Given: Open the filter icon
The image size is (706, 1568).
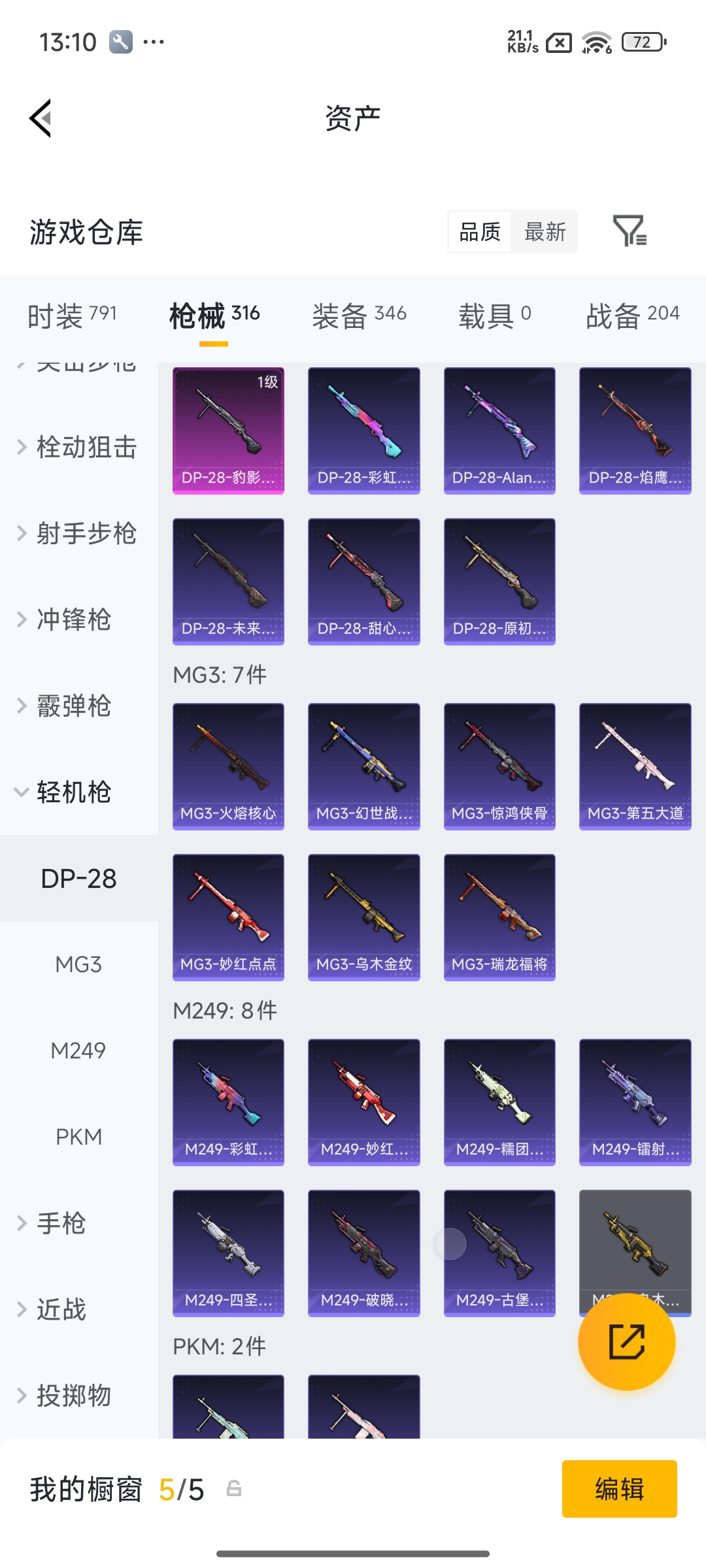Looking at the screenshot, I should 629,231.
